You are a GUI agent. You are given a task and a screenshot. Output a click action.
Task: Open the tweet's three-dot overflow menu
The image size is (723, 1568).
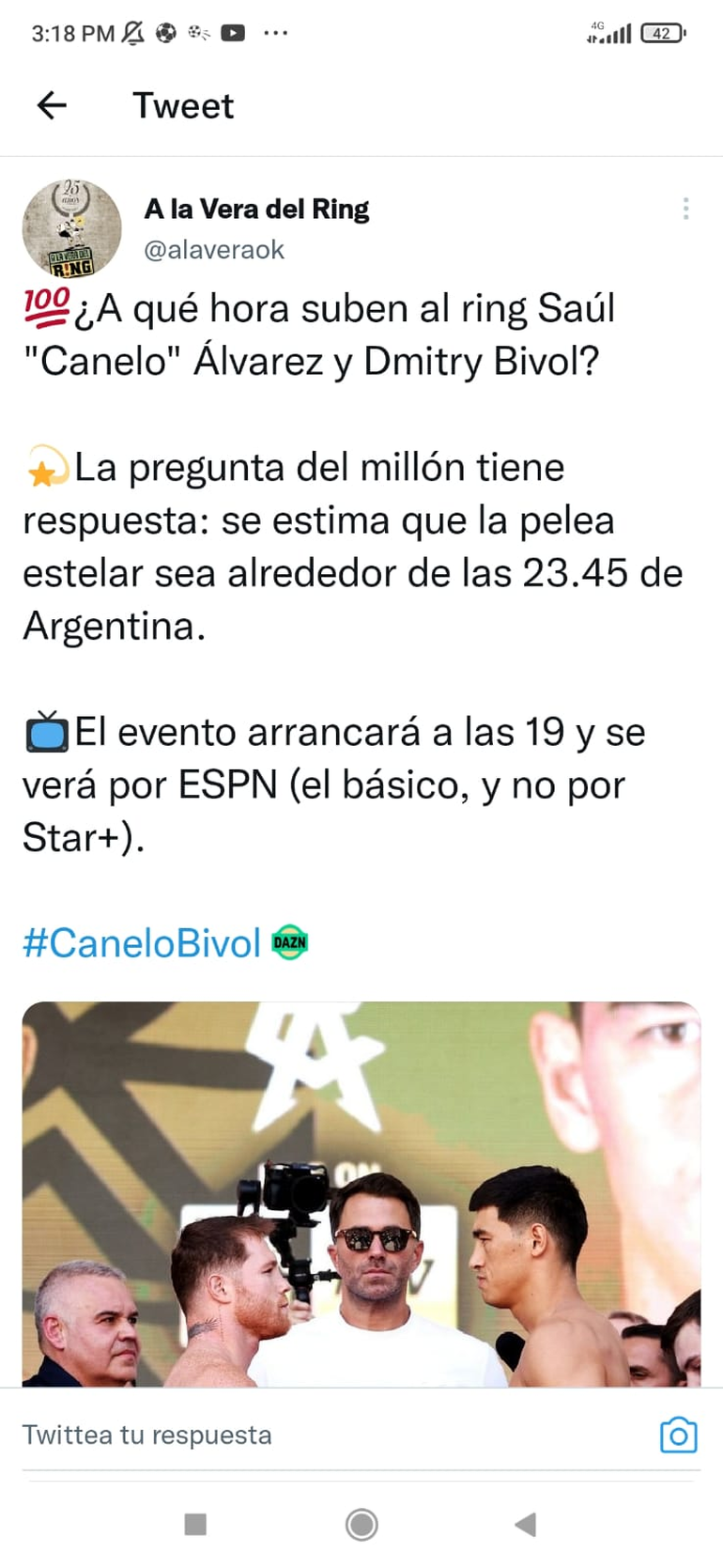[x=686, y=209]
